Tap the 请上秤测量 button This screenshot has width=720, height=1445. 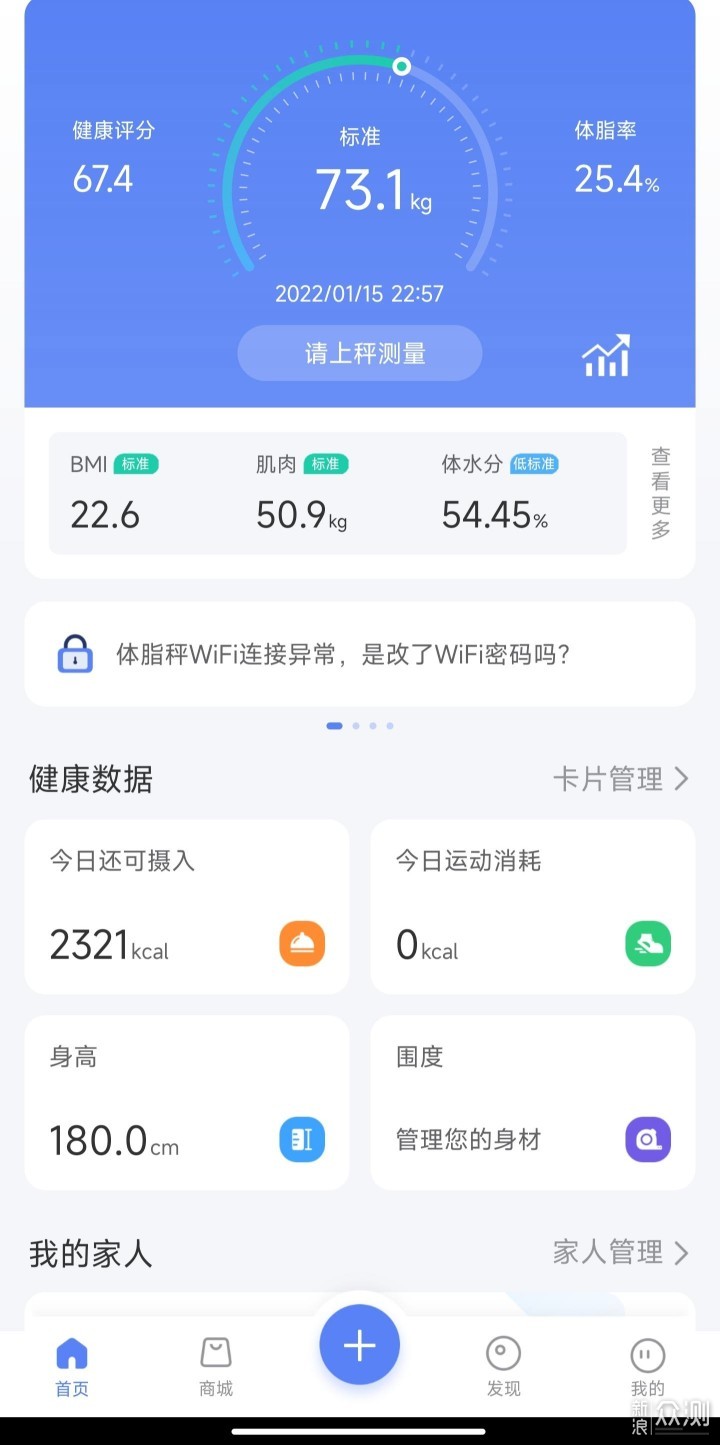tap(360, 353)
